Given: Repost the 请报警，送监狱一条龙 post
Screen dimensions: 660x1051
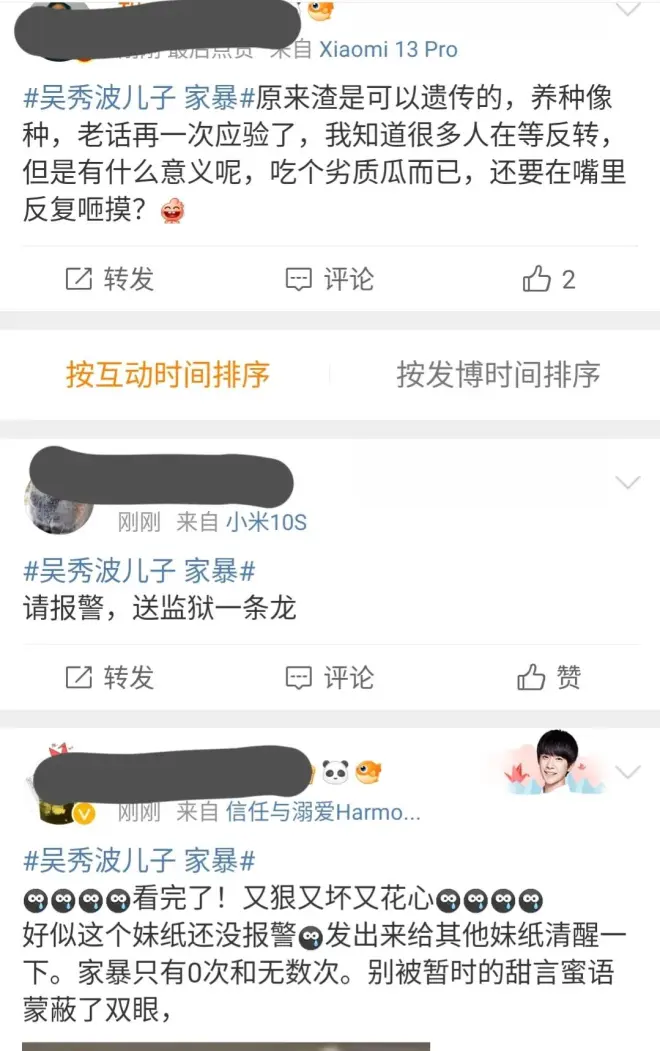Looking at the screenshot, I should (109, 677).
